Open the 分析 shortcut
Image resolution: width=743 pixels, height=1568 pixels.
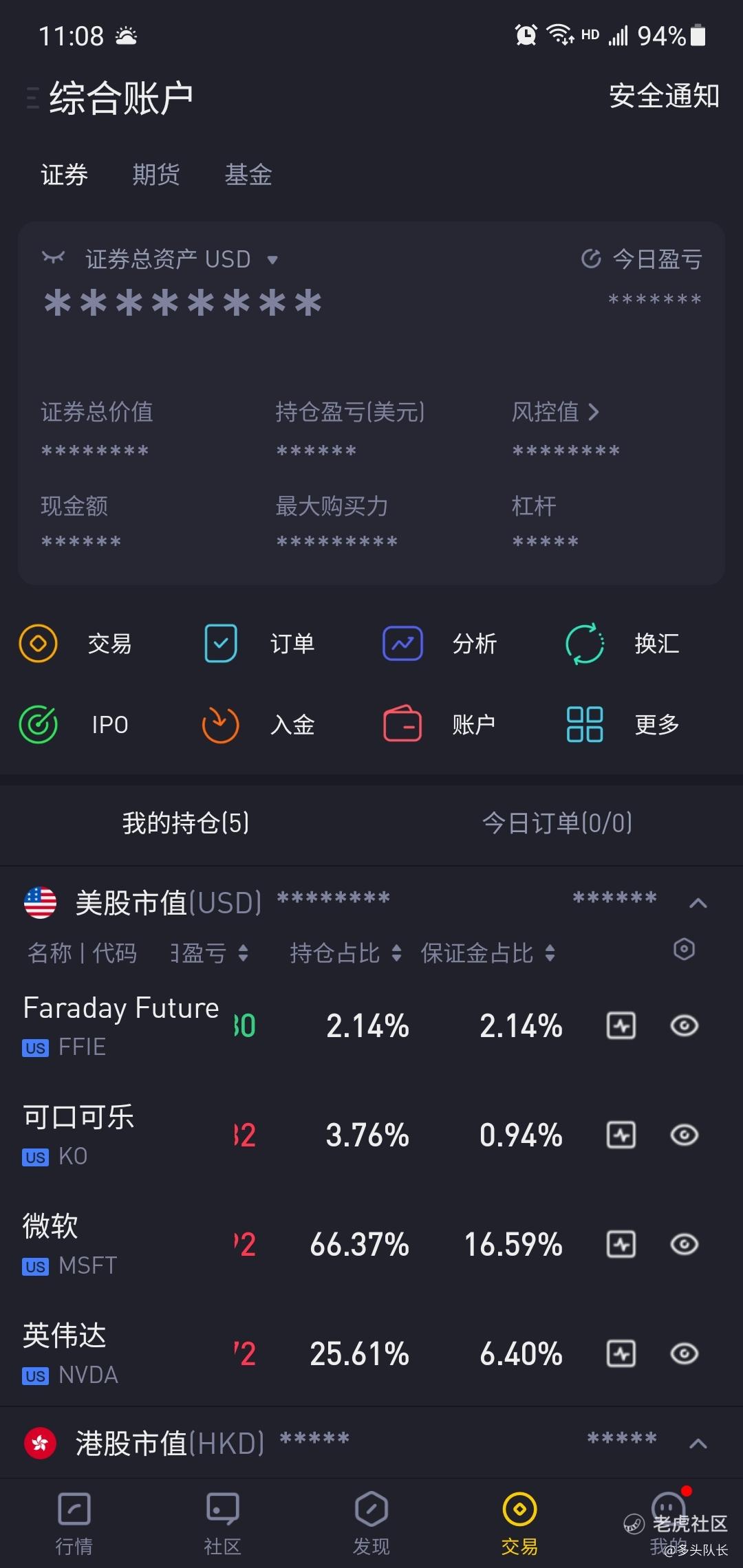(x=440, y=644)
